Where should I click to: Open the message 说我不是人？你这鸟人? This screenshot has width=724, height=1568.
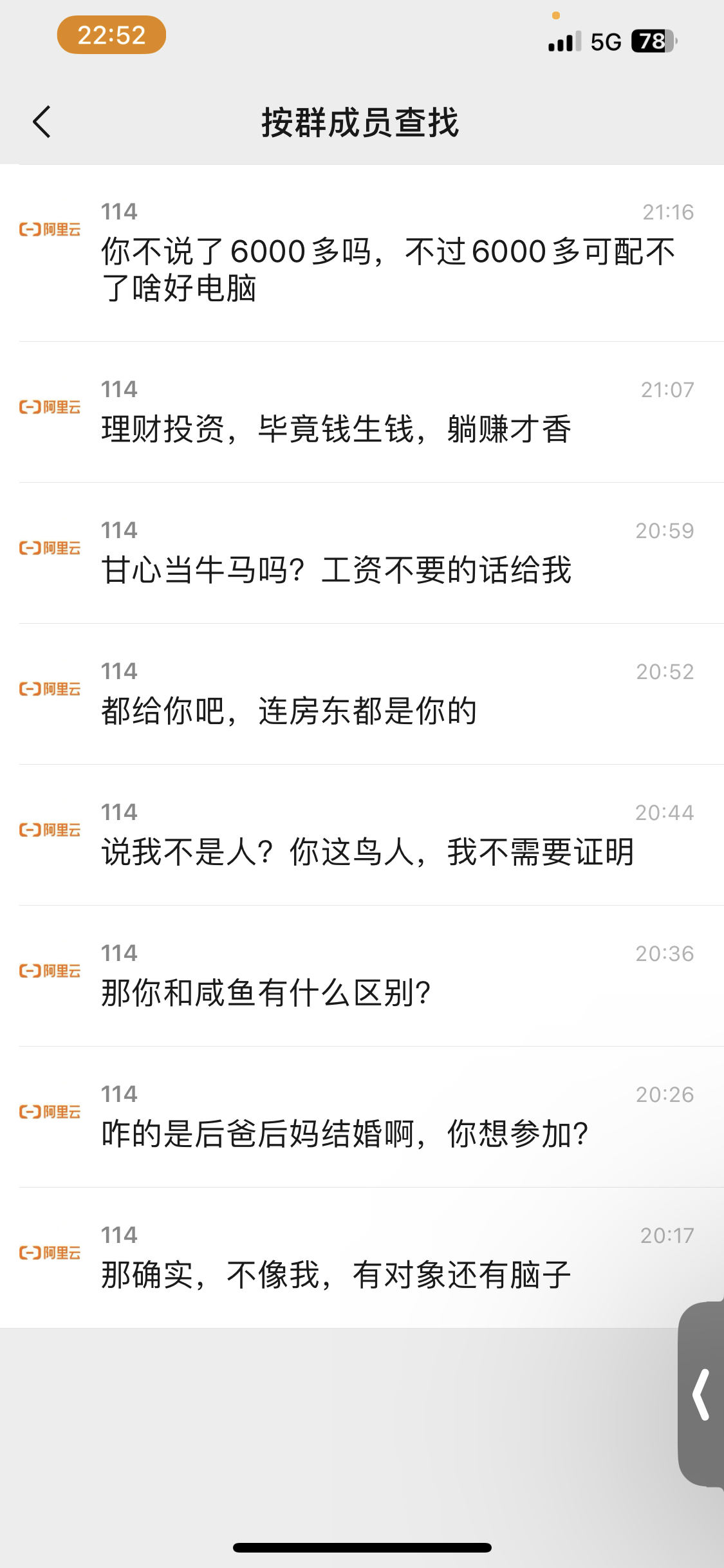(362, 835)
